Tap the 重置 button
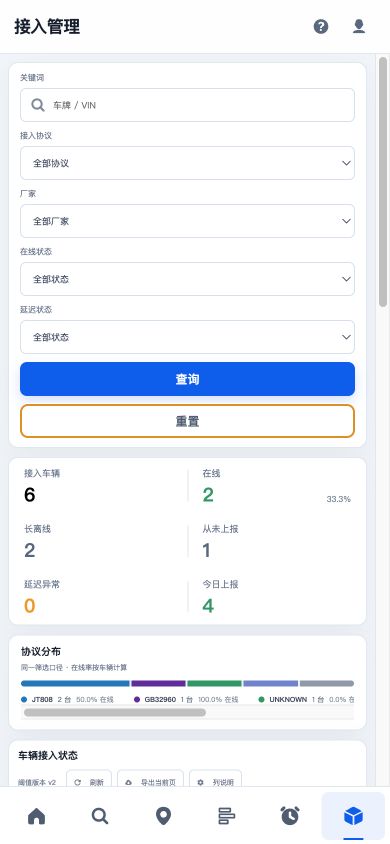The image size is (390, 844). click(x=187, y=421)
